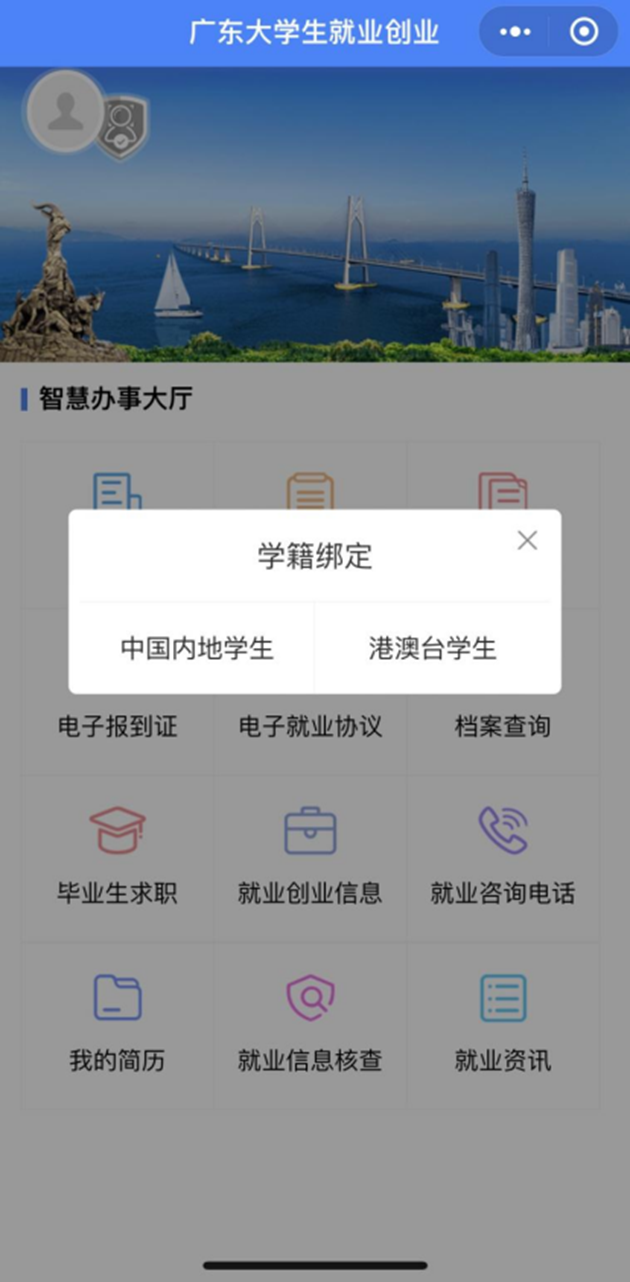Close the mini program via circle icon

coord(584,32)
